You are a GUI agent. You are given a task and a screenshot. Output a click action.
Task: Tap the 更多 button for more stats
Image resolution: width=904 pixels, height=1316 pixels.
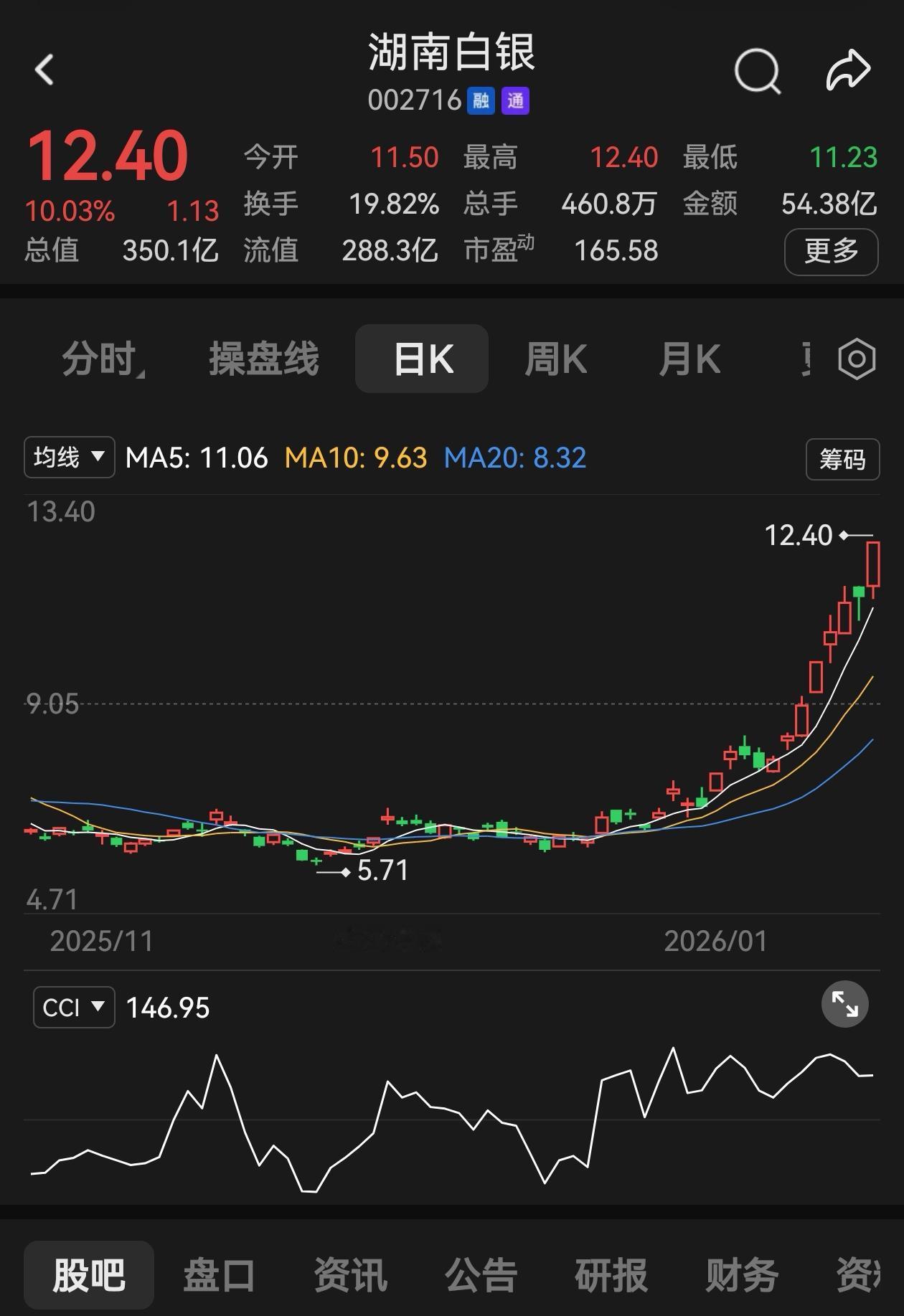click(x=831, y=251)
